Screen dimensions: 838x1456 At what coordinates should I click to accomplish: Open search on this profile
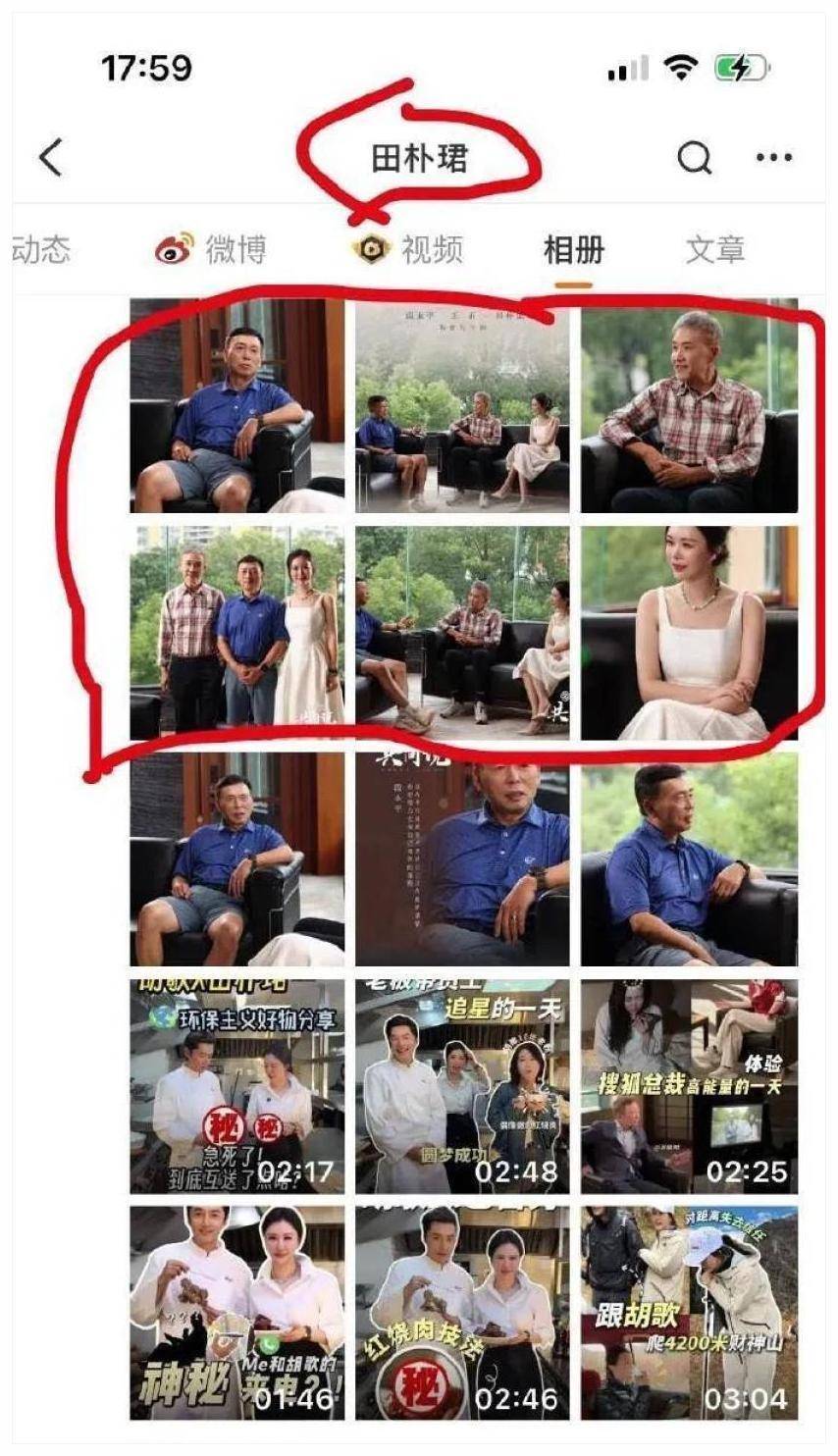694,157
